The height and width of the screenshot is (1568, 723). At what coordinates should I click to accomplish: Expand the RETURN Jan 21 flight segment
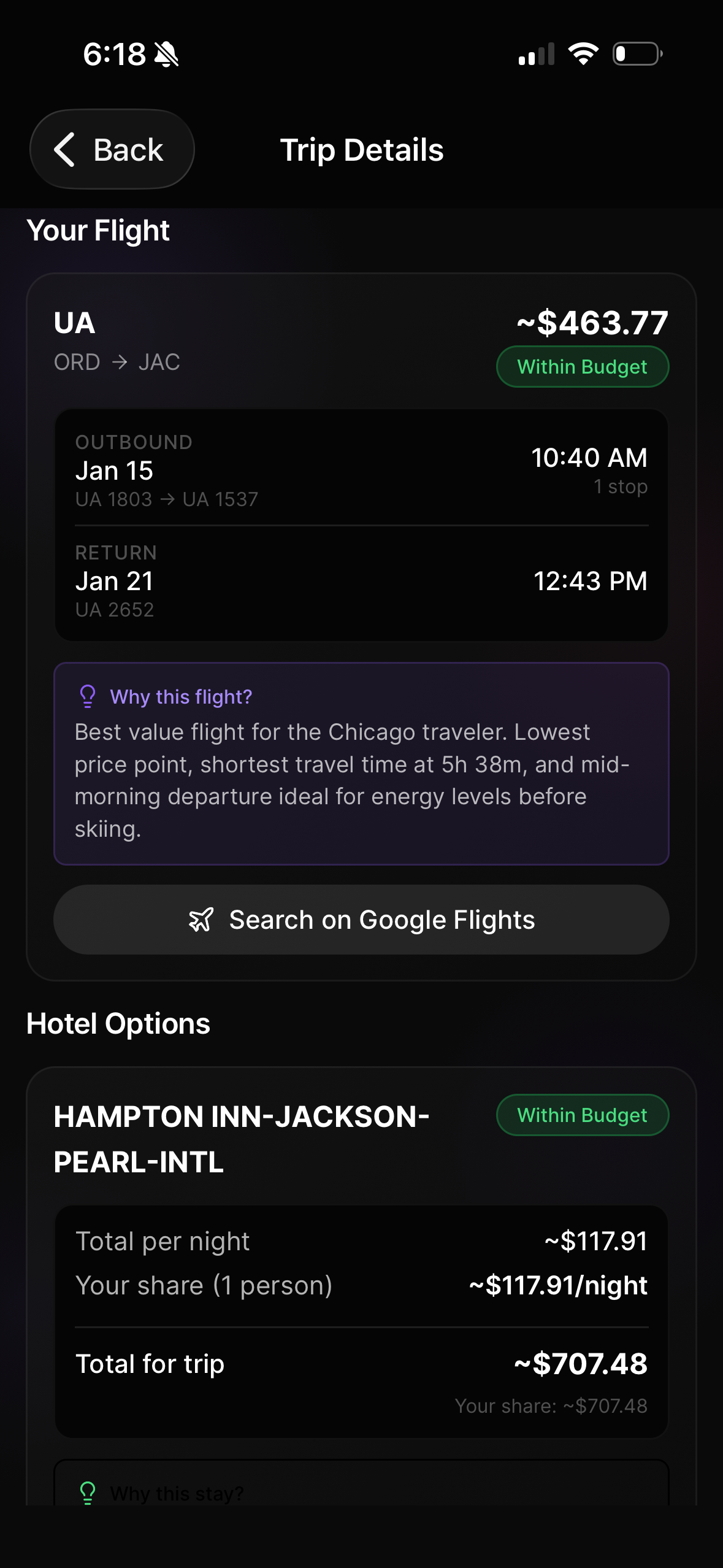(x=362, y=579)
